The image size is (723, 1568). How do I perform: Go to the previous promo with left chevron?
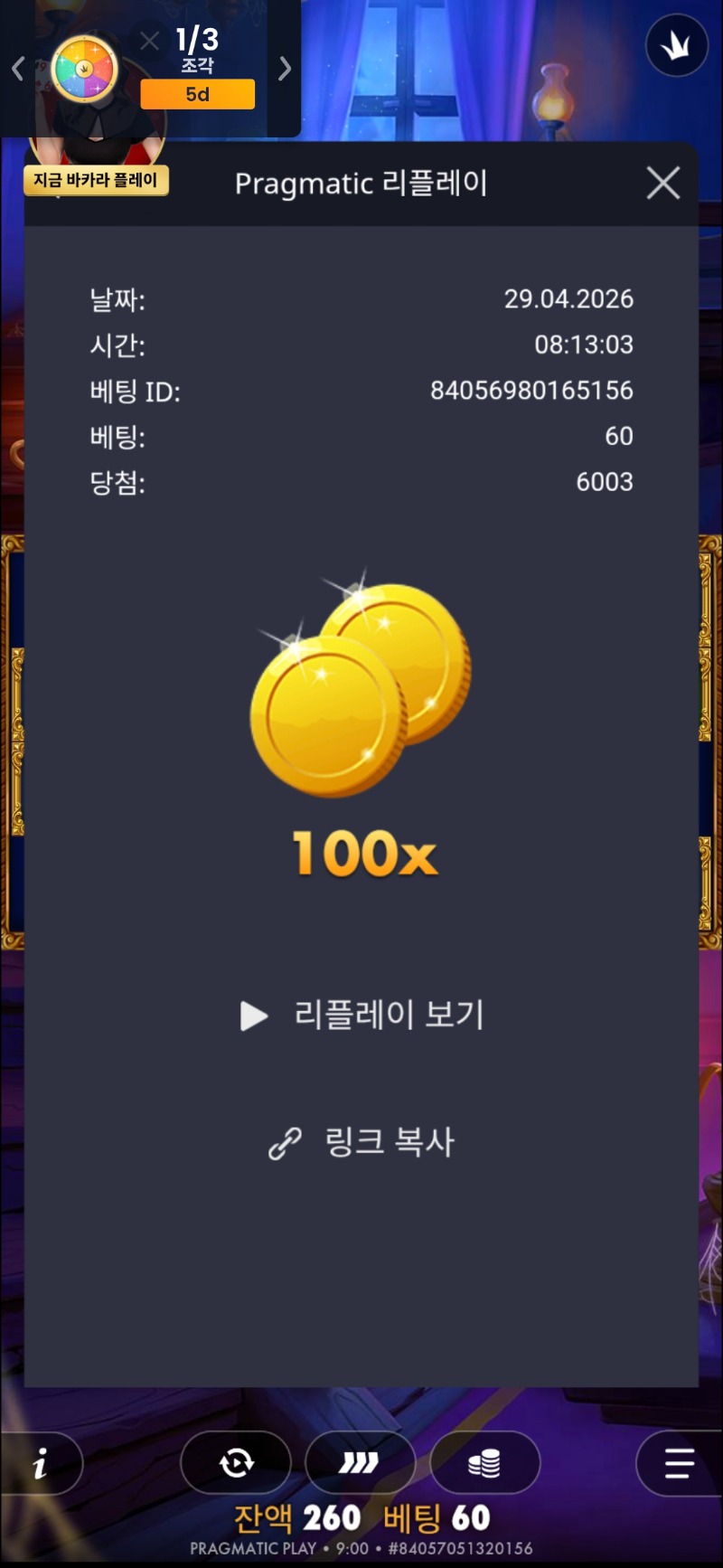click(17, 69)
